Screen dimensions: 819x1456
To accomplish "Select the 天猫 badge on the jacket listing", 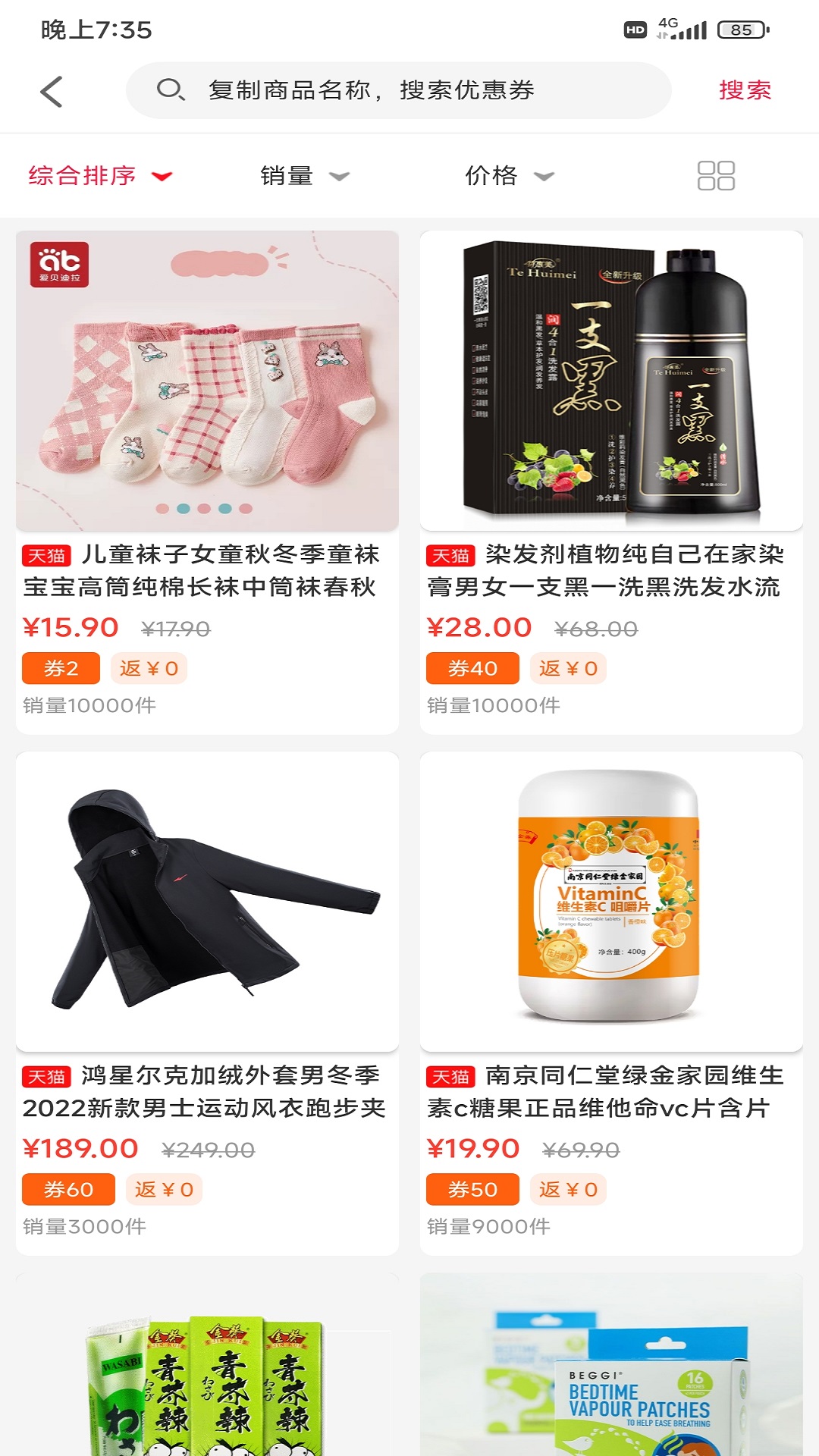I will (x=45, y=1076).
